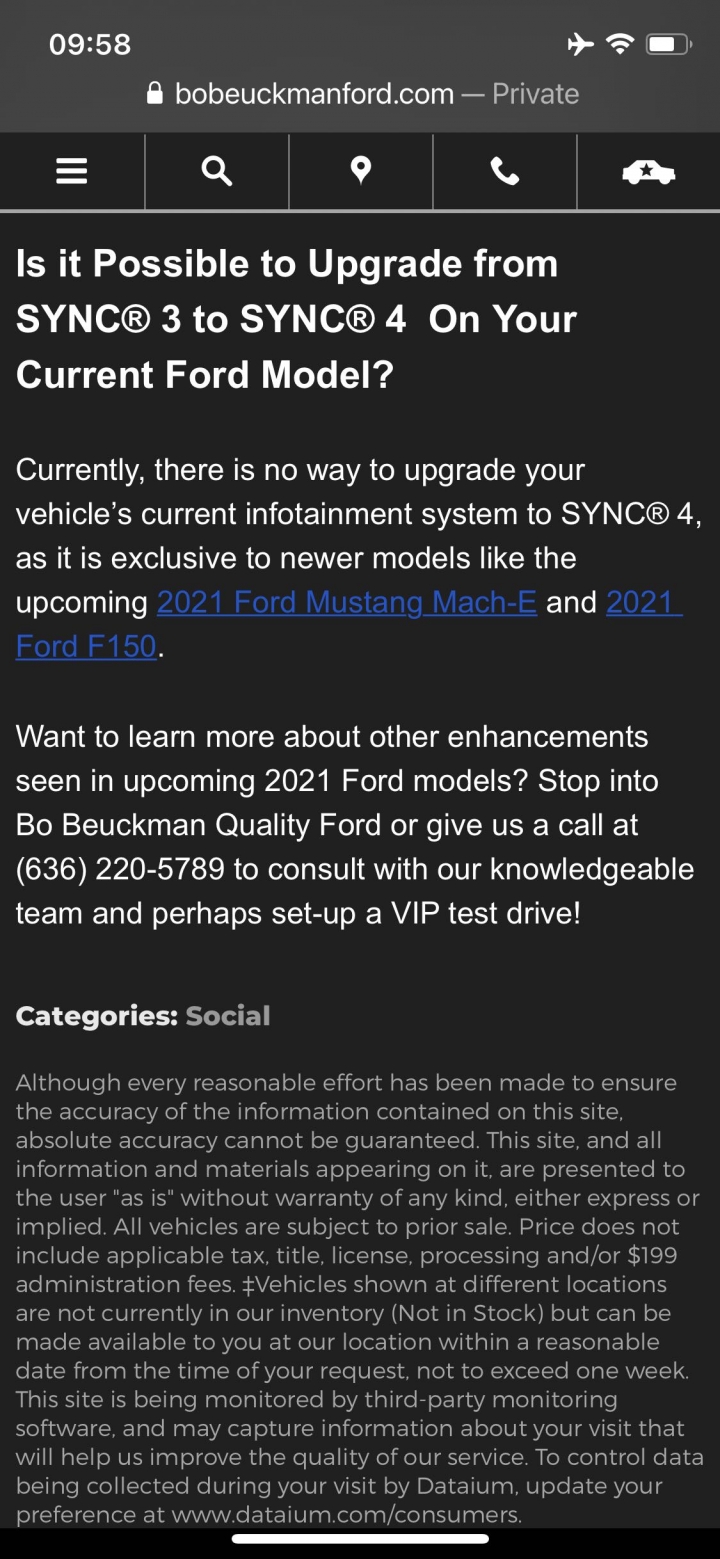This screenshot has height=1559, width=720.
Task: Open the 2021 Ford F150 link
Action: (x=349, y=624)
